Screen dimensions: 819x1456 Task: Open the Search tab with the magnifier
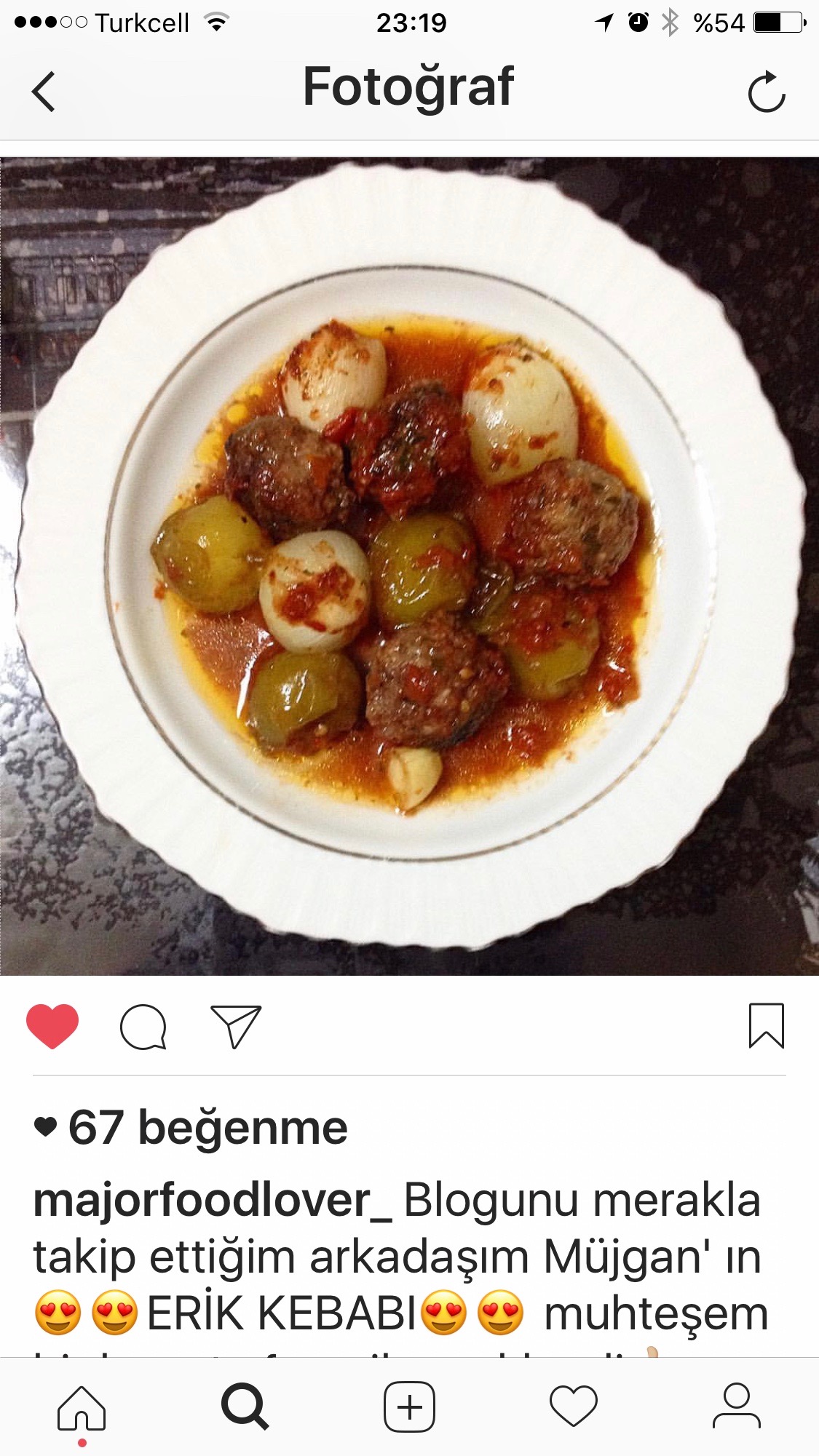(x=245, y=1407)
